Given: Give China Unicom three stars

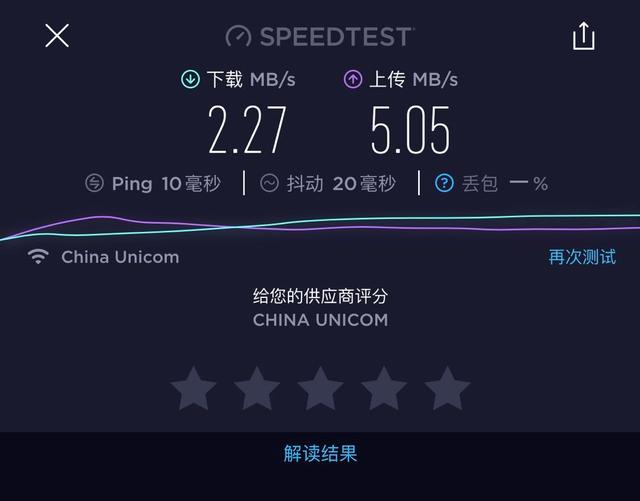Looking at the screenshot, I should click(320, 388).
